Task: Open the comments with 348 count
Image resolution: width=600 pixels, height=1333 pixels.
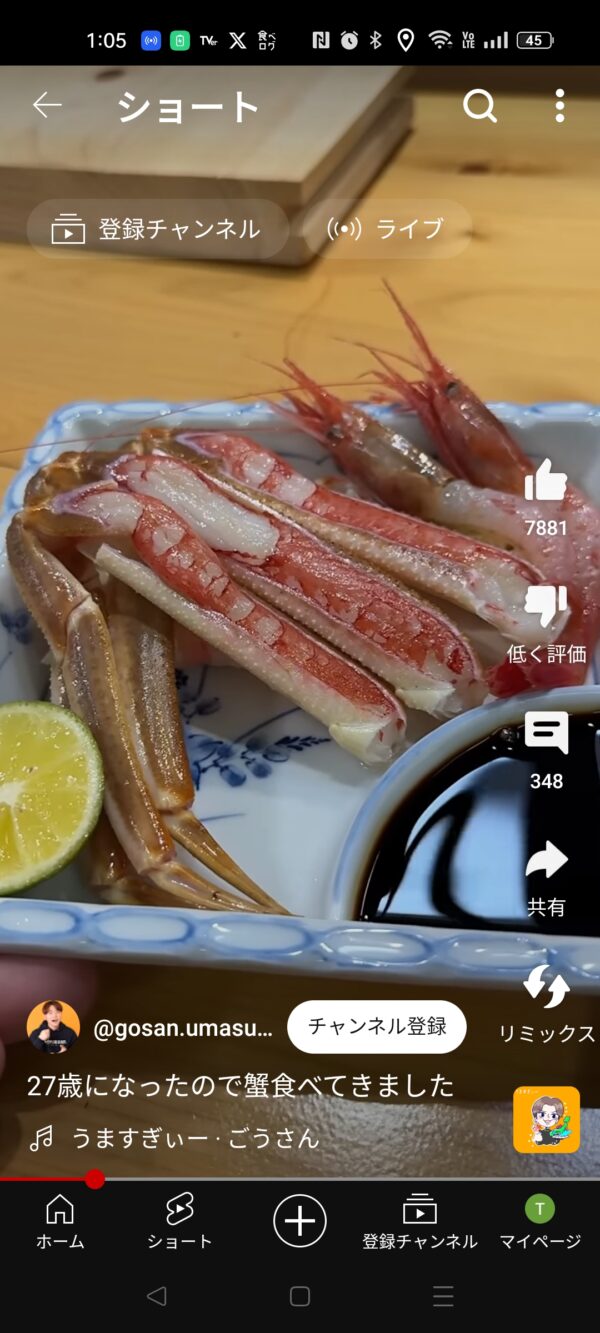Action: click(x=546, y=735)
